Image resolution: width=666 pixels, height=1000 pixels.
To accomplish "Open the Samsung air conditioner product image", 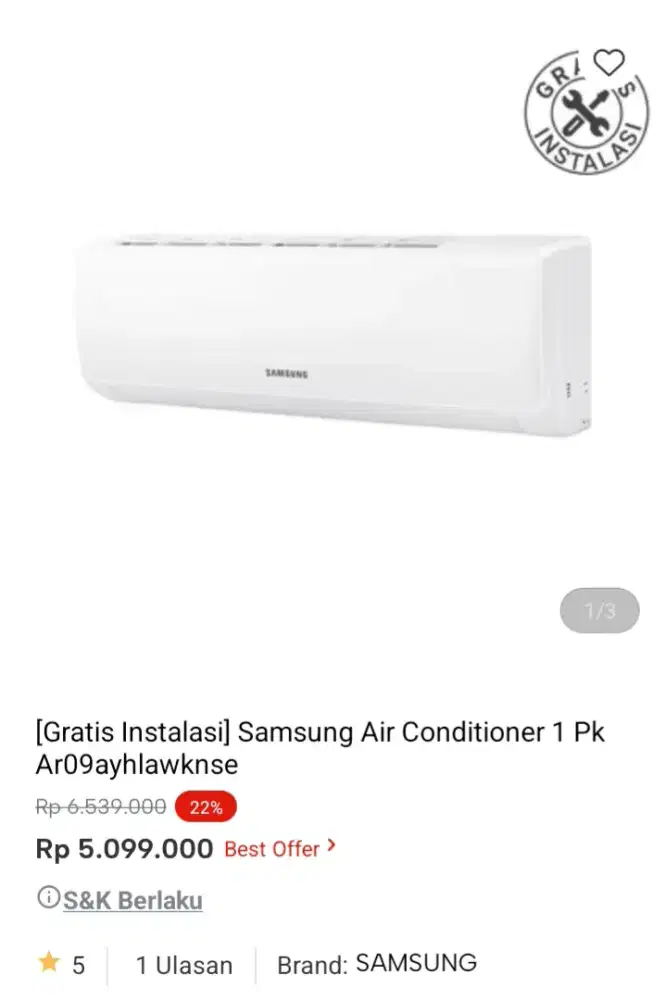I will 333,335.
